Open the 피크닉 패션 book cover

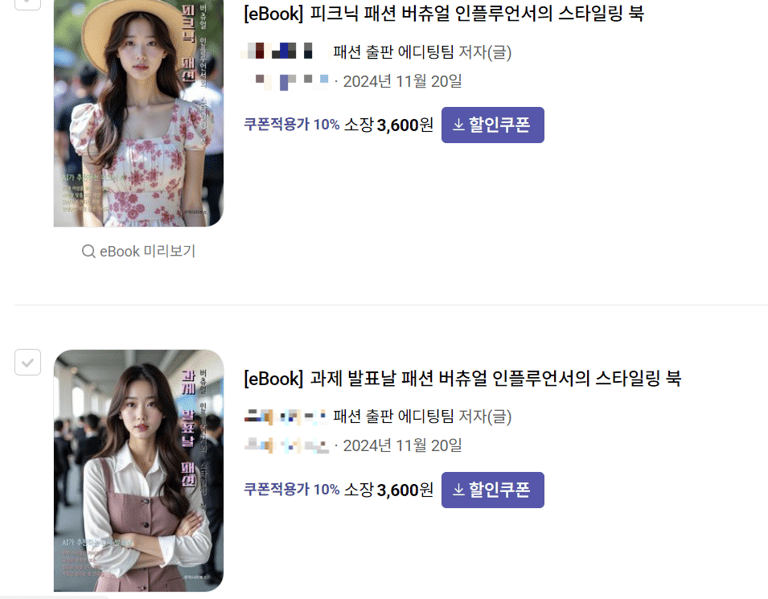(x=138, y=110)
